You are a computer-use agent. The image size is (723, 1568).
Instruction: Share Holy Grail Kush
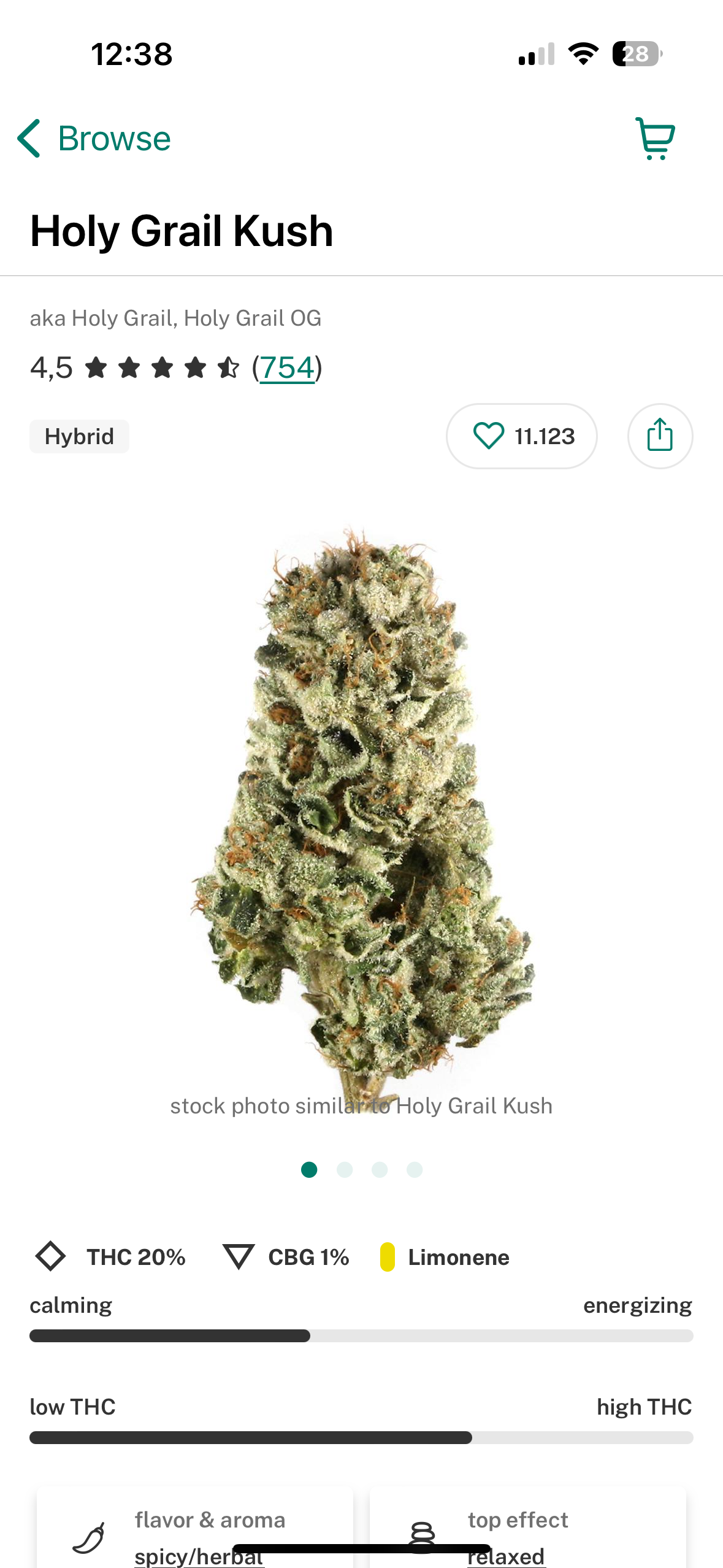tap(660, 436)
